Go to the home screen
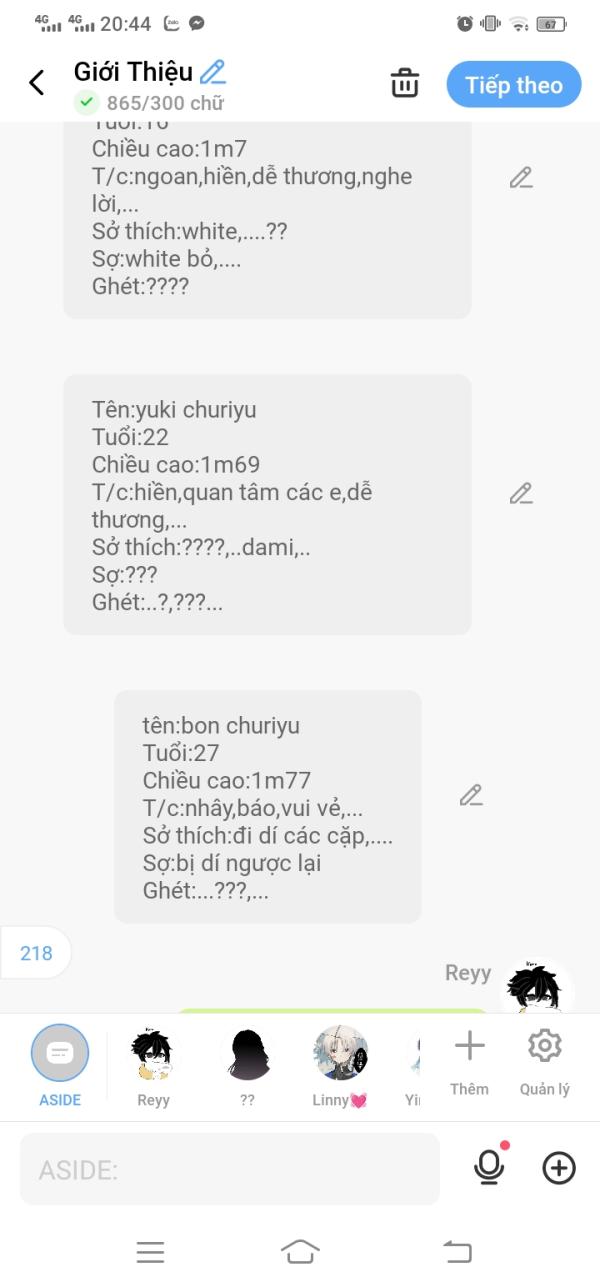 (x=300, y=1252)
